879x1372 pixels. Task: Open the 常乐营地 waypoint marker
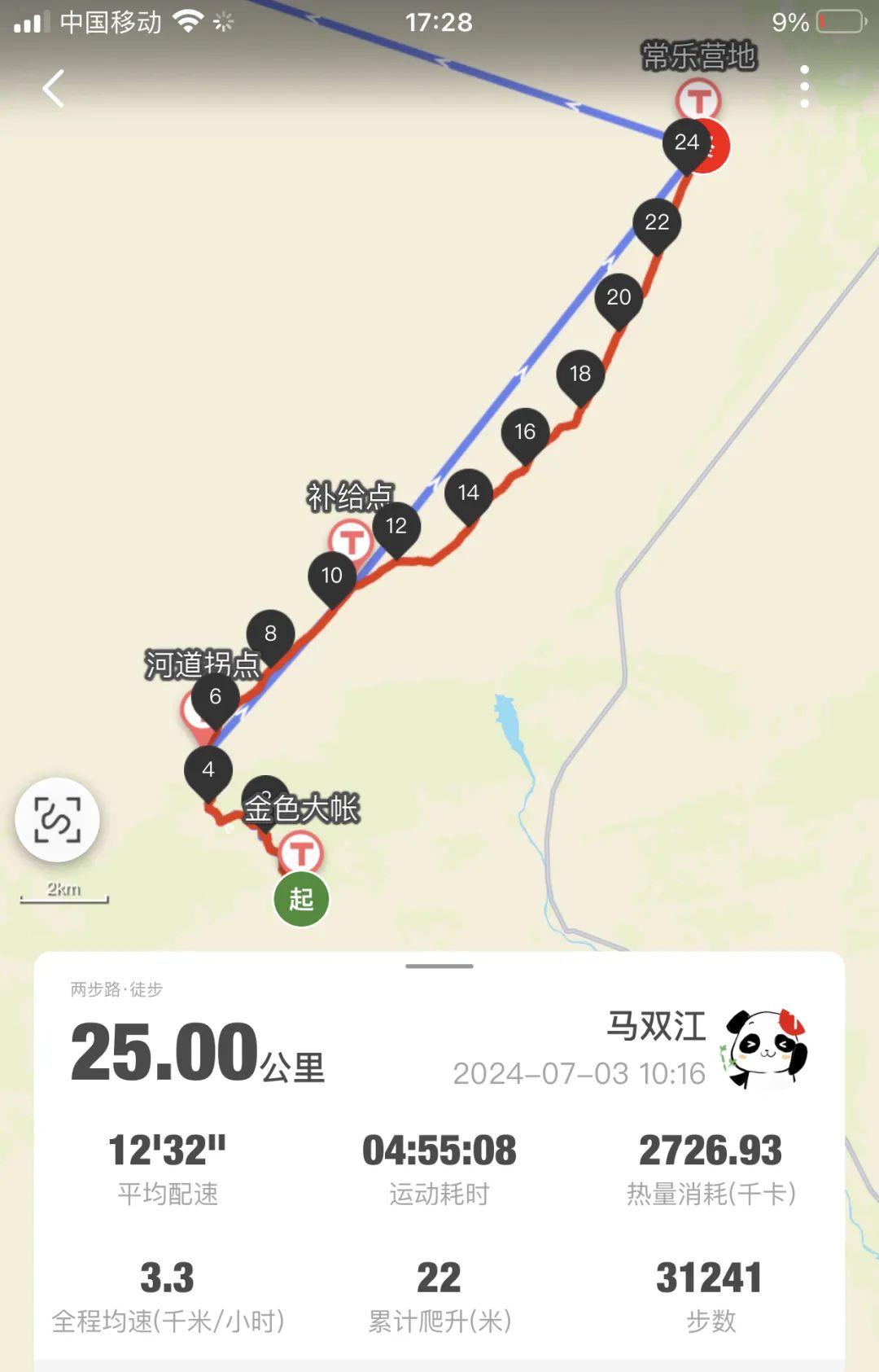click(x=698, y=99)
